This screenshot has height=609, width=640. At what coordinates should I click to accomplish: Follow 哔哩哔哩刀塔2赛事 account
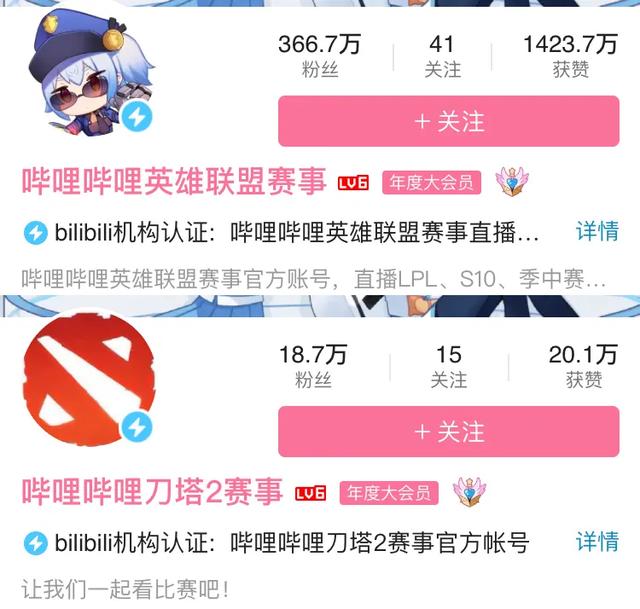click(x=449, y=431)
